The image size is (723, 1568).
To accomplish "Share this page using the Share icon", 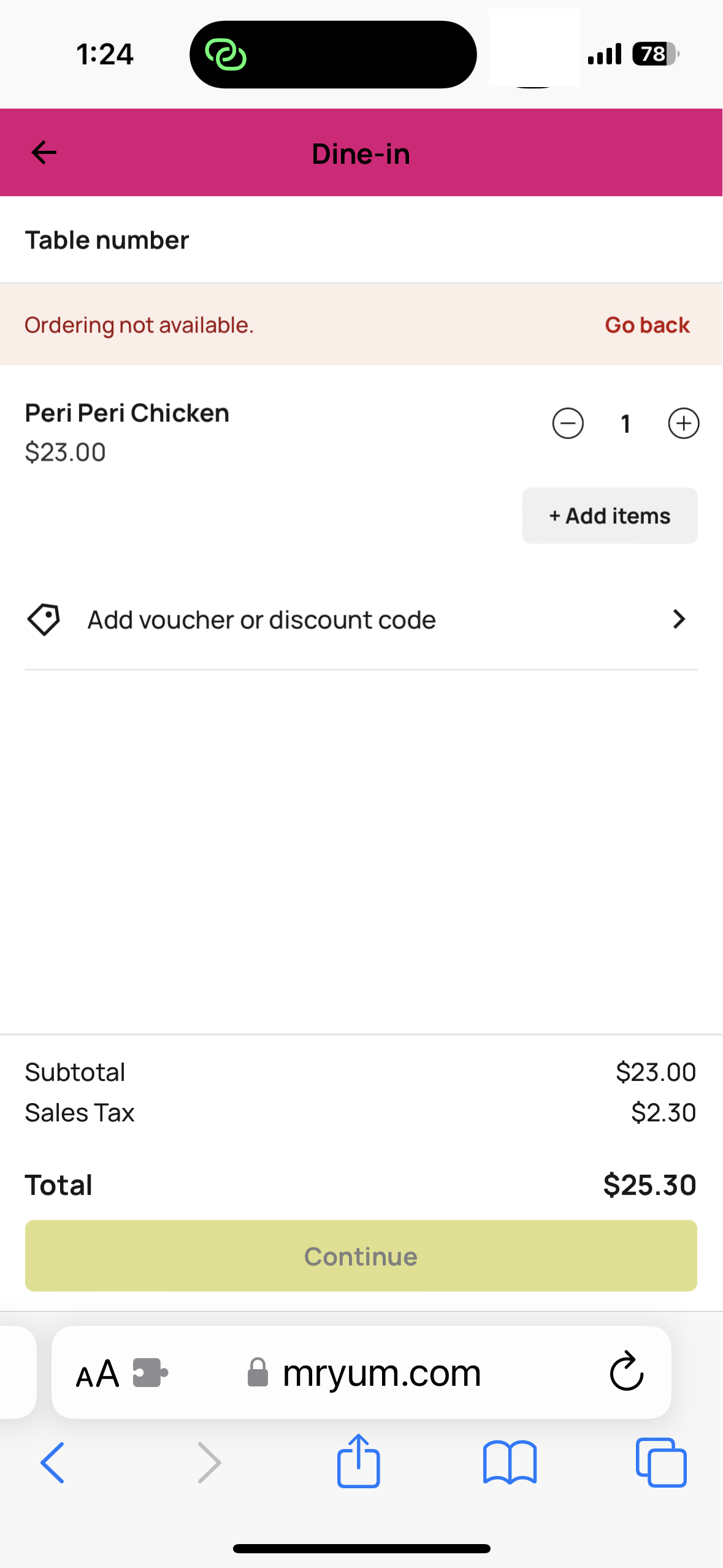I will point(358,1462).
